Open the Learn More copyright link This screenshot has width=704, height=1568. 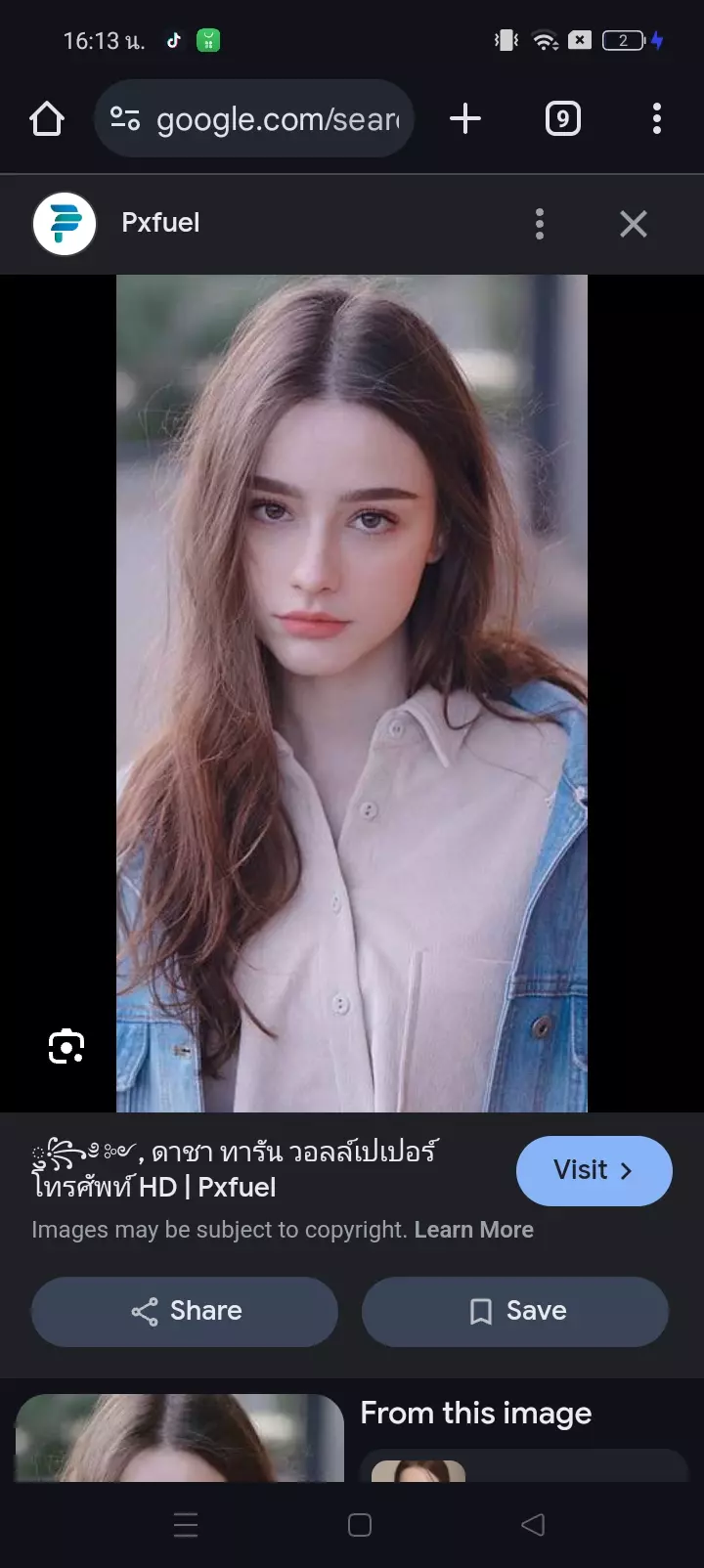[x=474, y=1230]
